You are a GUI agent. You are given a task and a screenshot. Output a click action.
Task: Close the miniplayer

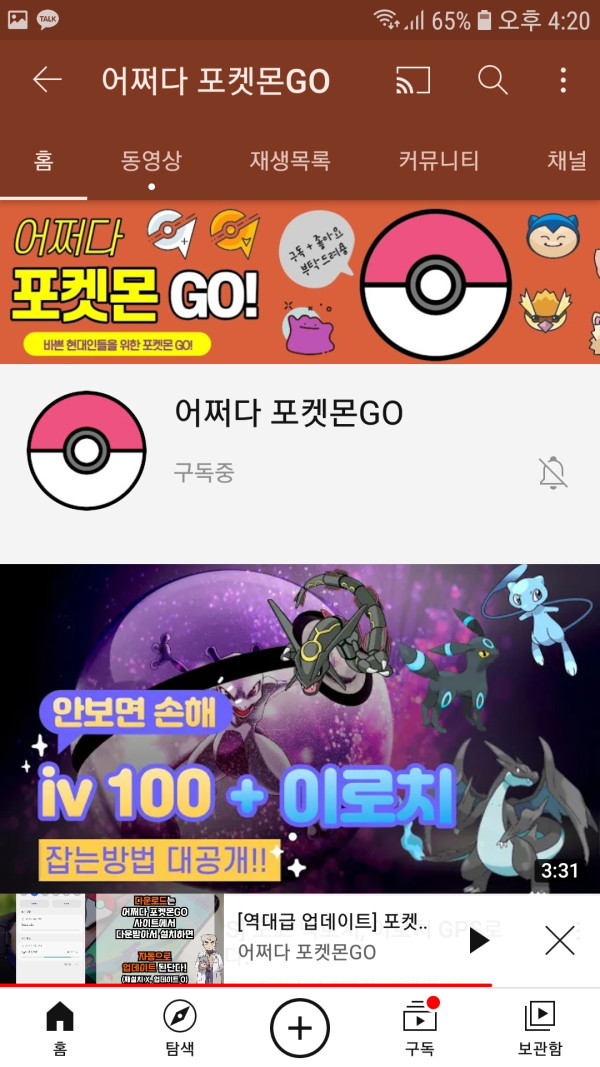pos(559,940)
